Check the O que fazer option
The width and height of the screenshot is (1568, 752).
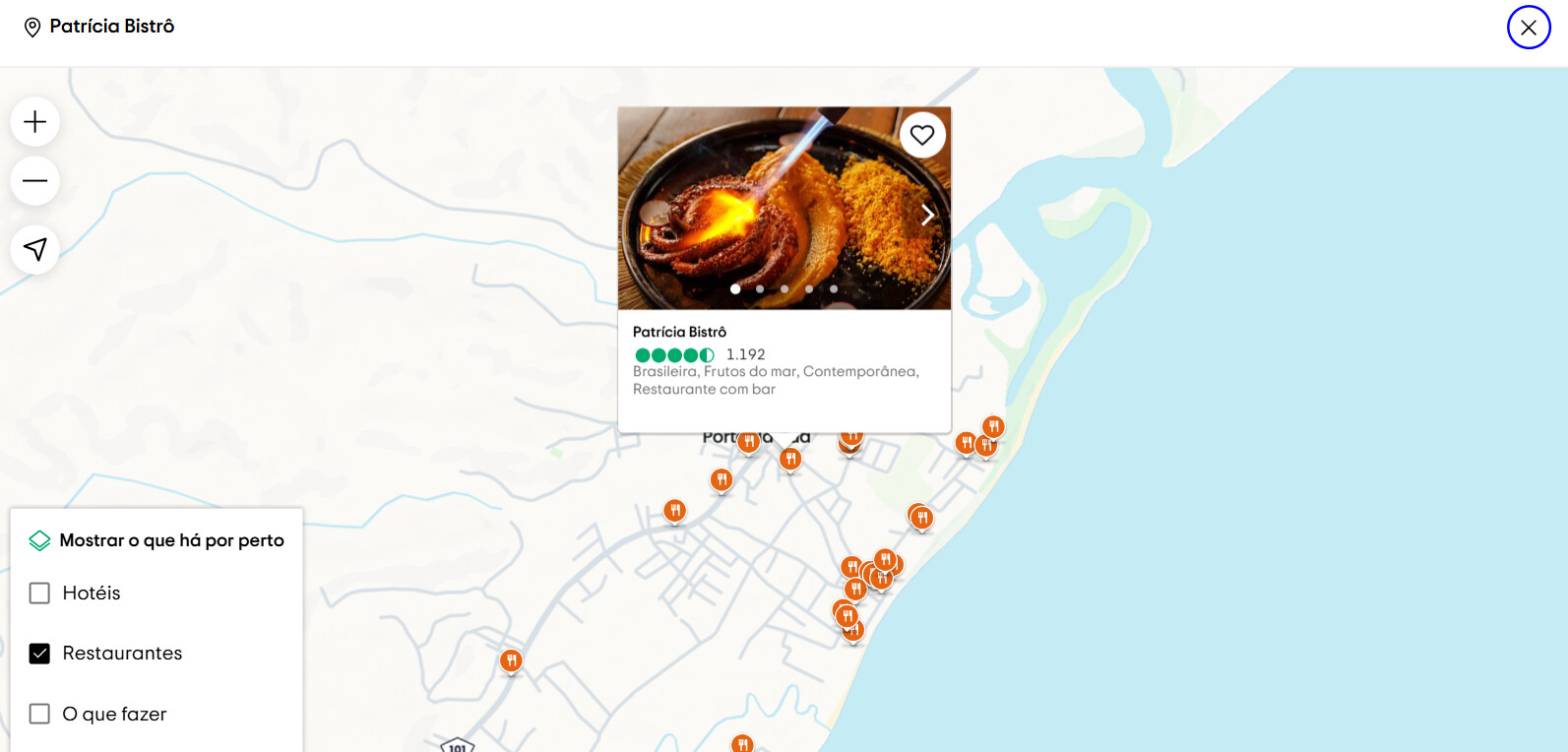39,714
